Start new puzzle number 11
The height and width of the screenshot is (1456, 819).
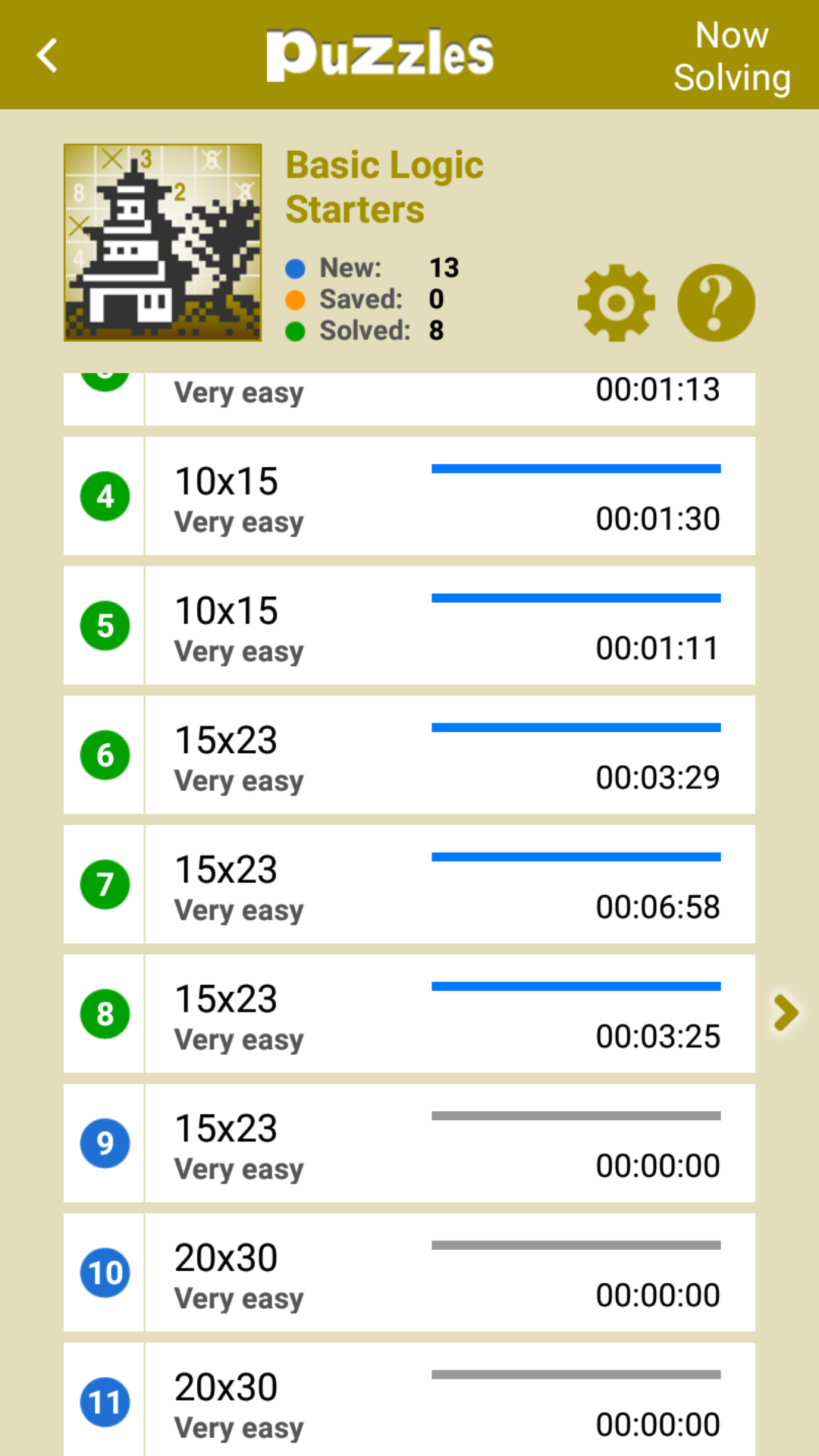(x=409, y=1401)
